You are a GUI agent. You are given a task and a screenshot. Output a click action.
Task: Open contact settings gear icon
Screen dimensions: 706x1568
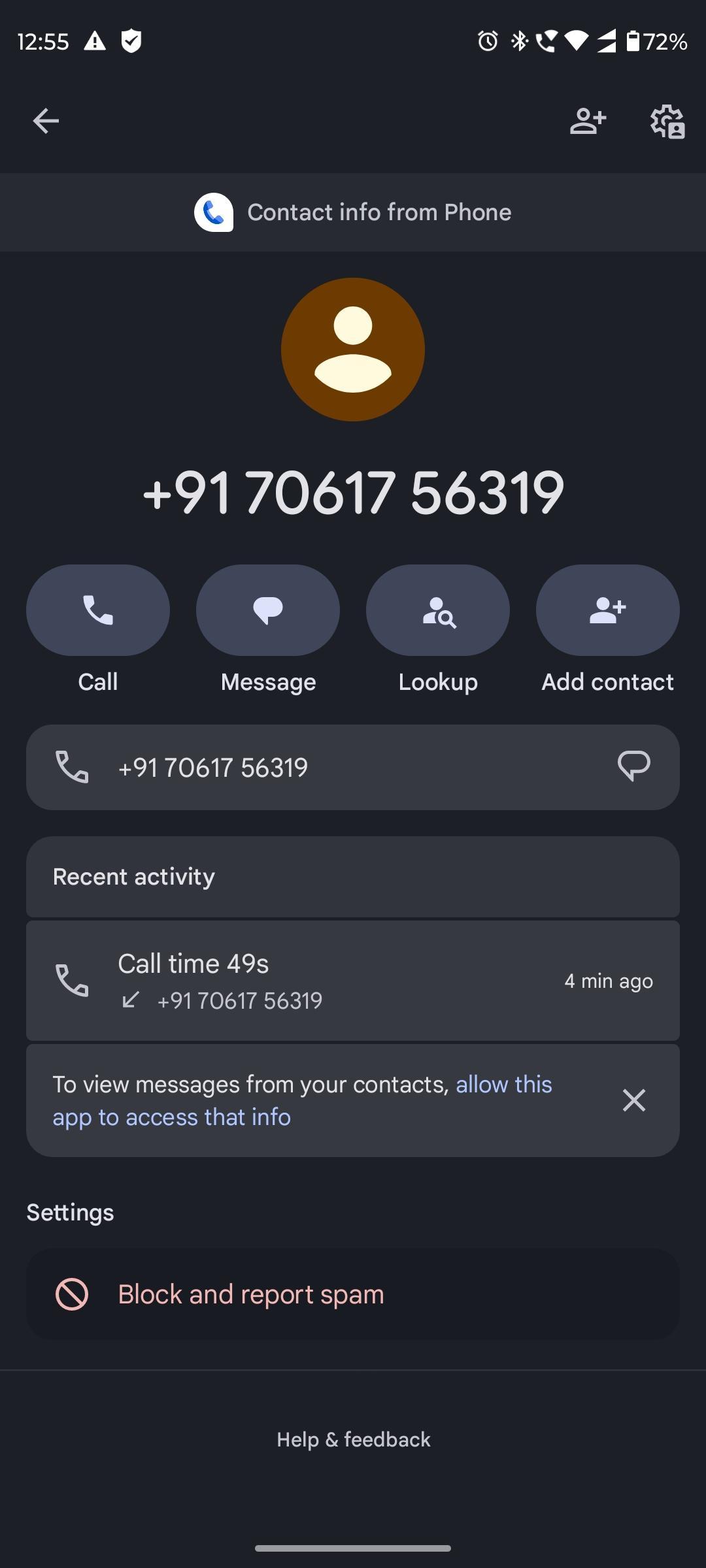pos(667,121)
